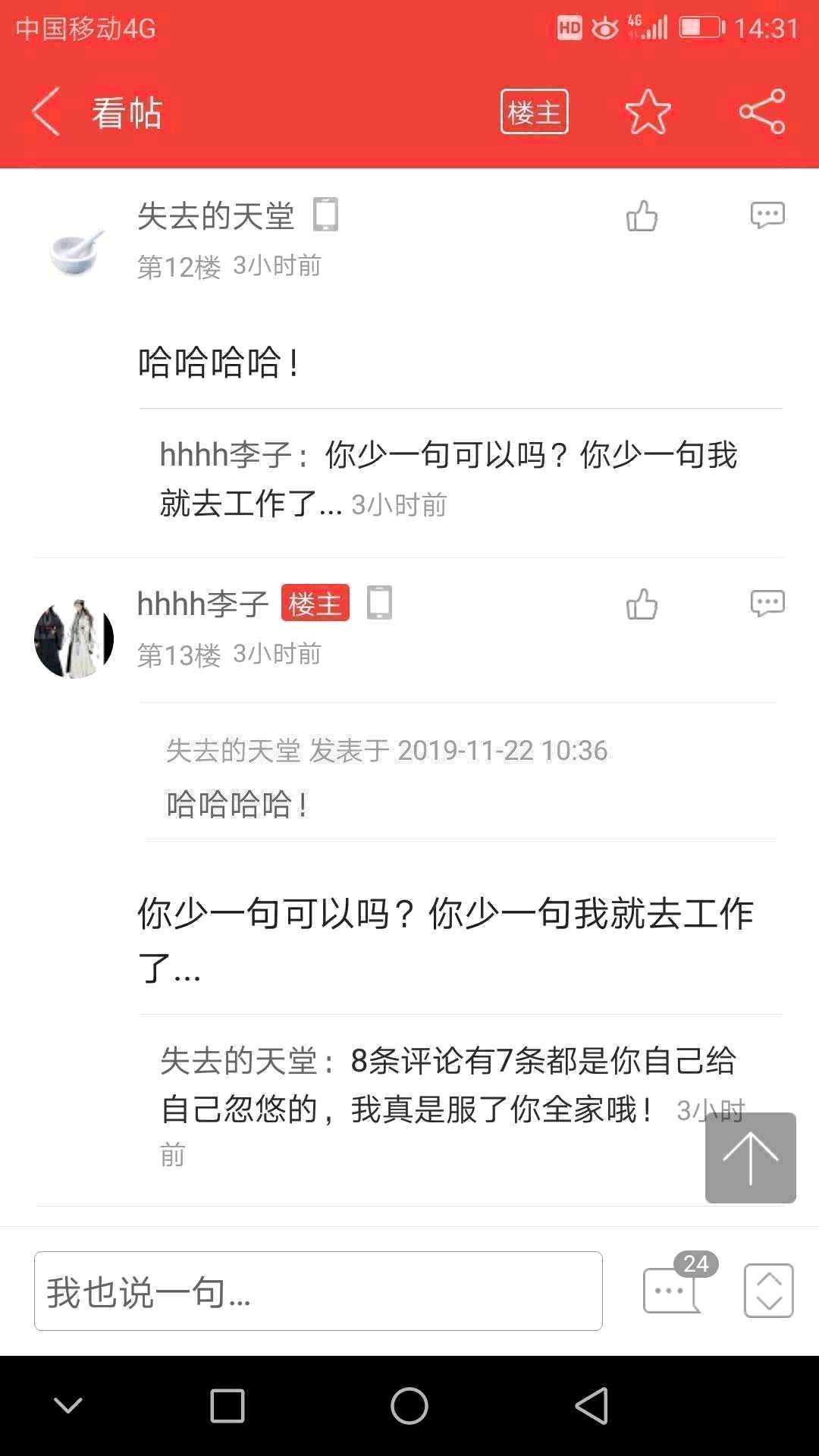
Task: View hhhh李子's profile picture
Action: 74,639
